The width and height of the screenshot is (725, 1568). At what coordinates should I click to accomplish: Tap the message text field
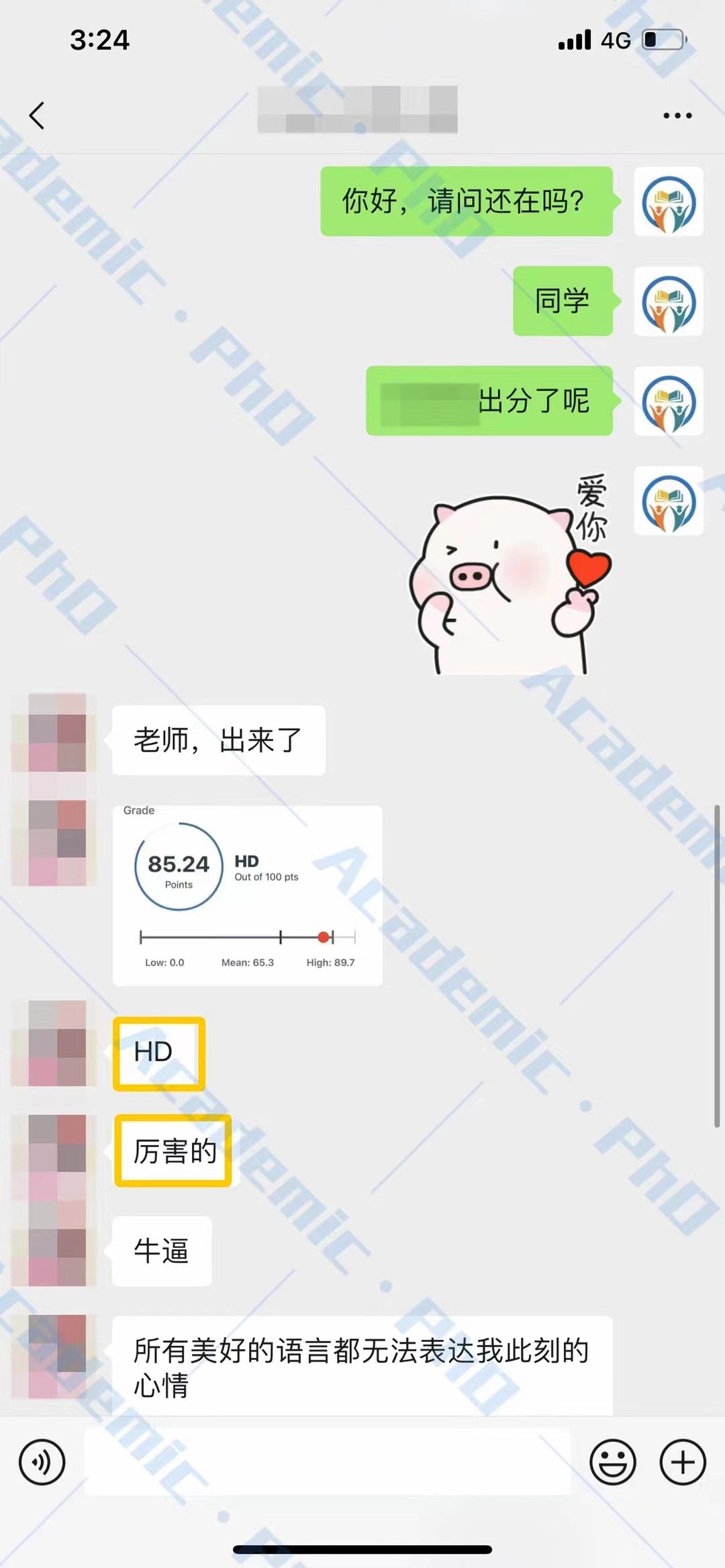[327, 1461]
